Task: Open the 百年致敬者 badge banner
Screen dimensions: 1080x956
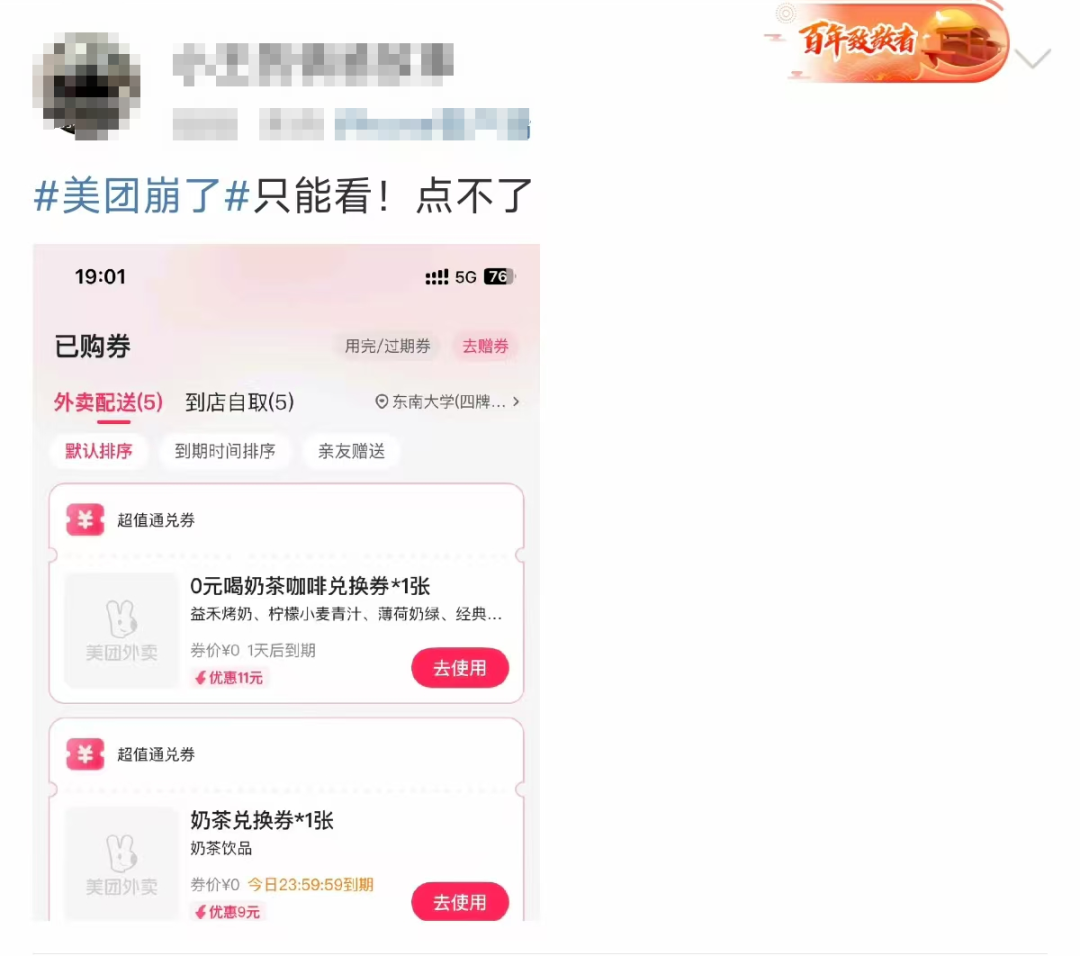Action: (x=888, y=42)
